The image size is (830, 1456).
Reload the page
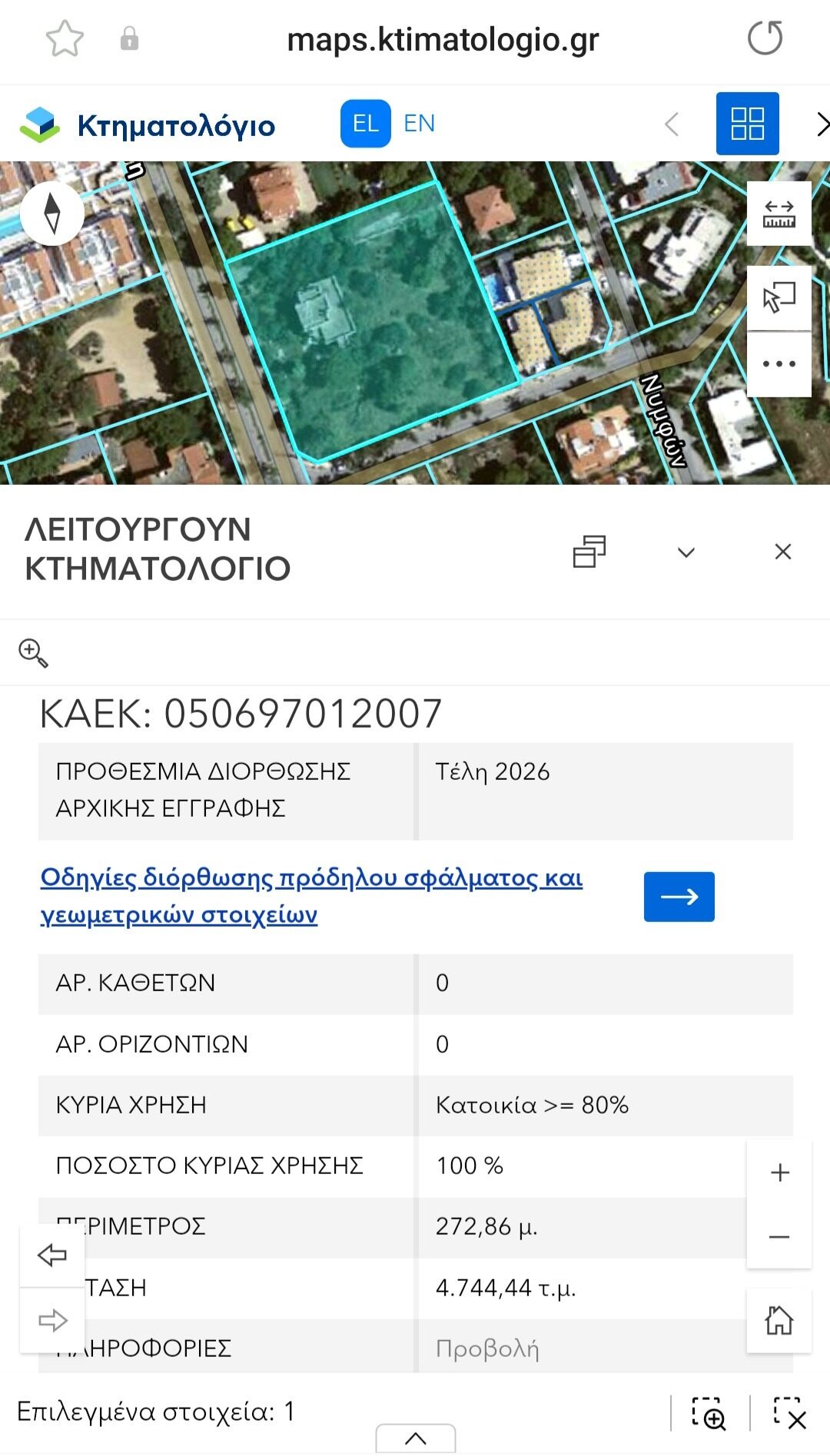pyautogui.click(x=765, y=38)
